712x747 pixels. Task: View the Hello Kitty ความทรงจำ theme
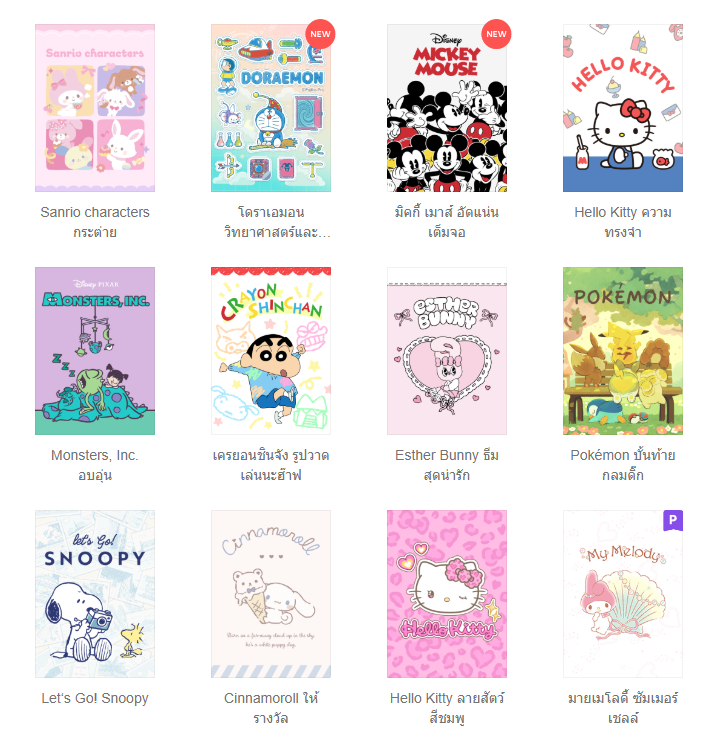coord(623,108)
